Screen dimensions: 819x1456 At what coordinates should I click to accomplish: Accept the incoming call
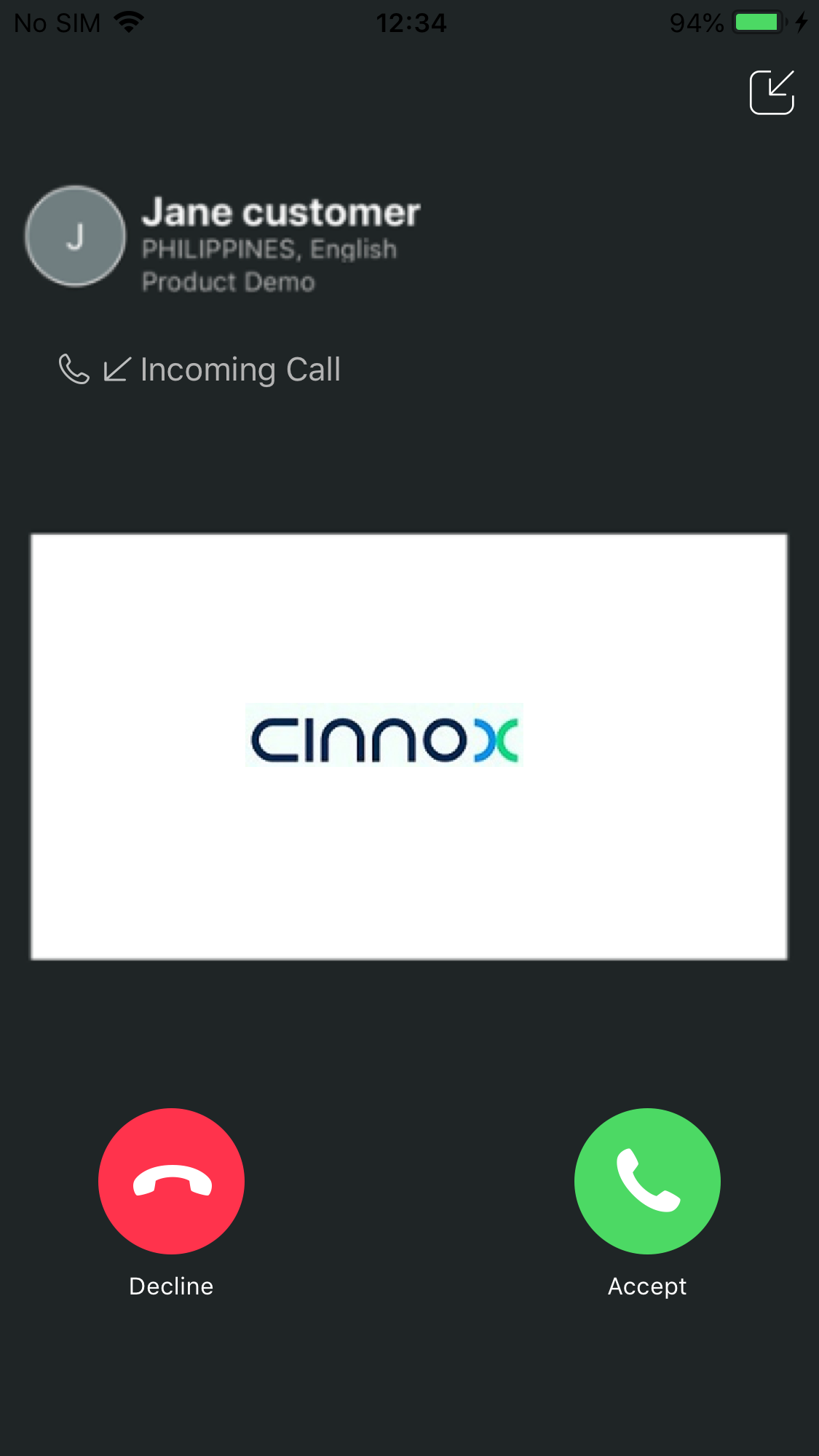point(647,1181)
